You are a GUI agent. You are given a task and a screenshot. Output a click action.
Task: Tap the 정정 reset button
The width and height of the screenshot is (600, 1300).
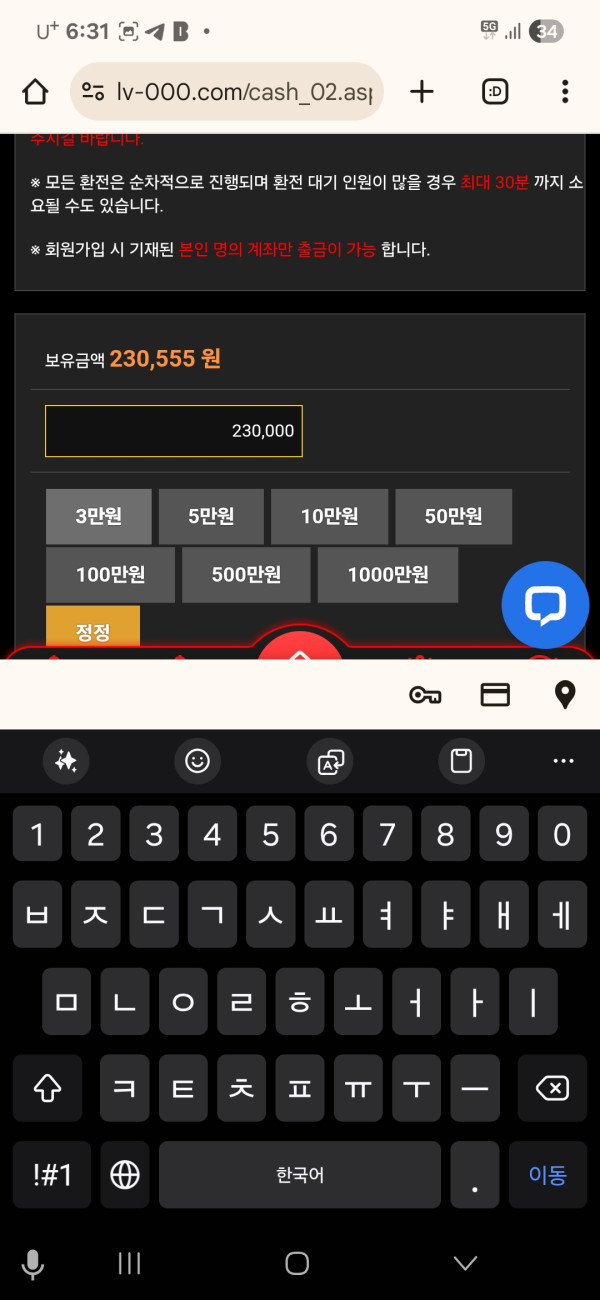click(92, 628)
